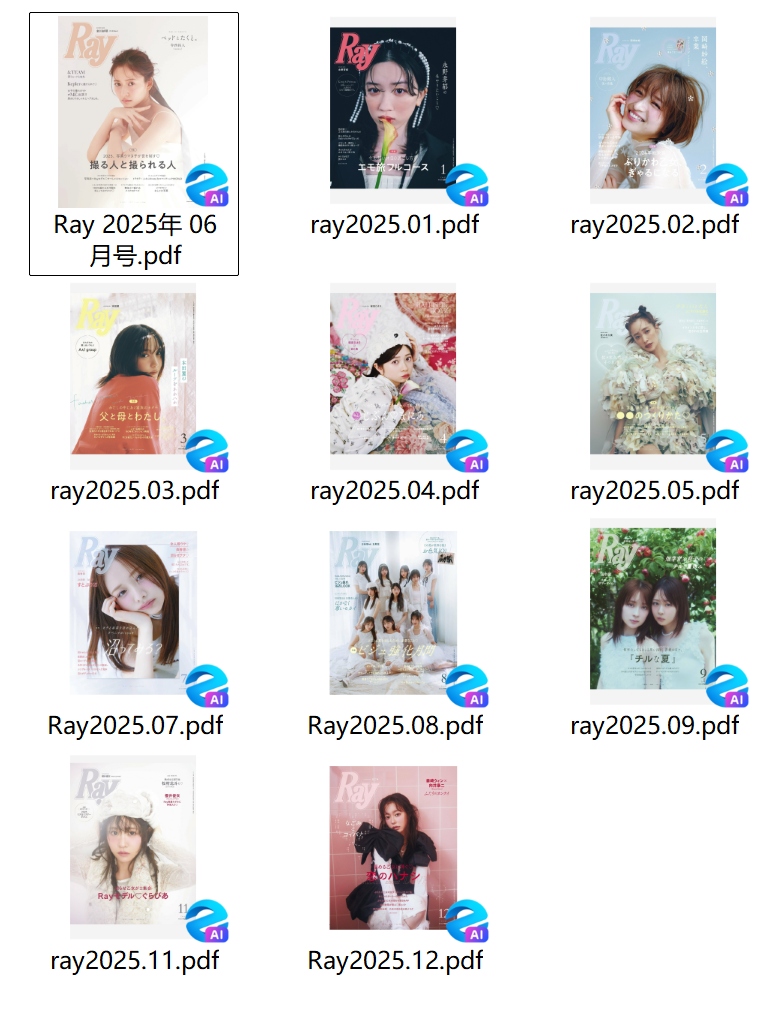Tap the ray2025.03.pdf thumbnail
780x1025 pixels.
[133, 370]
